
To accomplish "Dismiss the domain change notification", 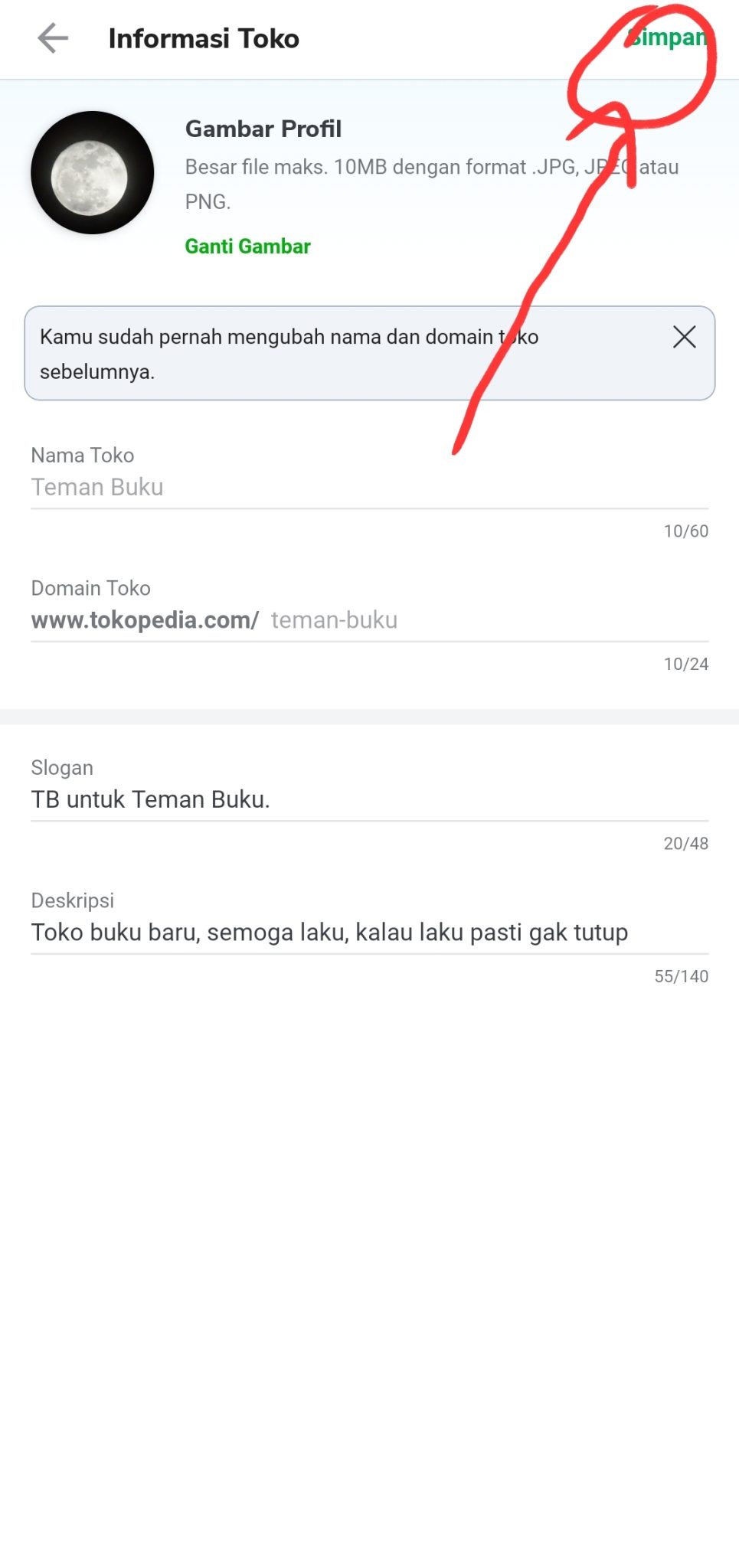I will pyautogui.click(x=684, y=337).
